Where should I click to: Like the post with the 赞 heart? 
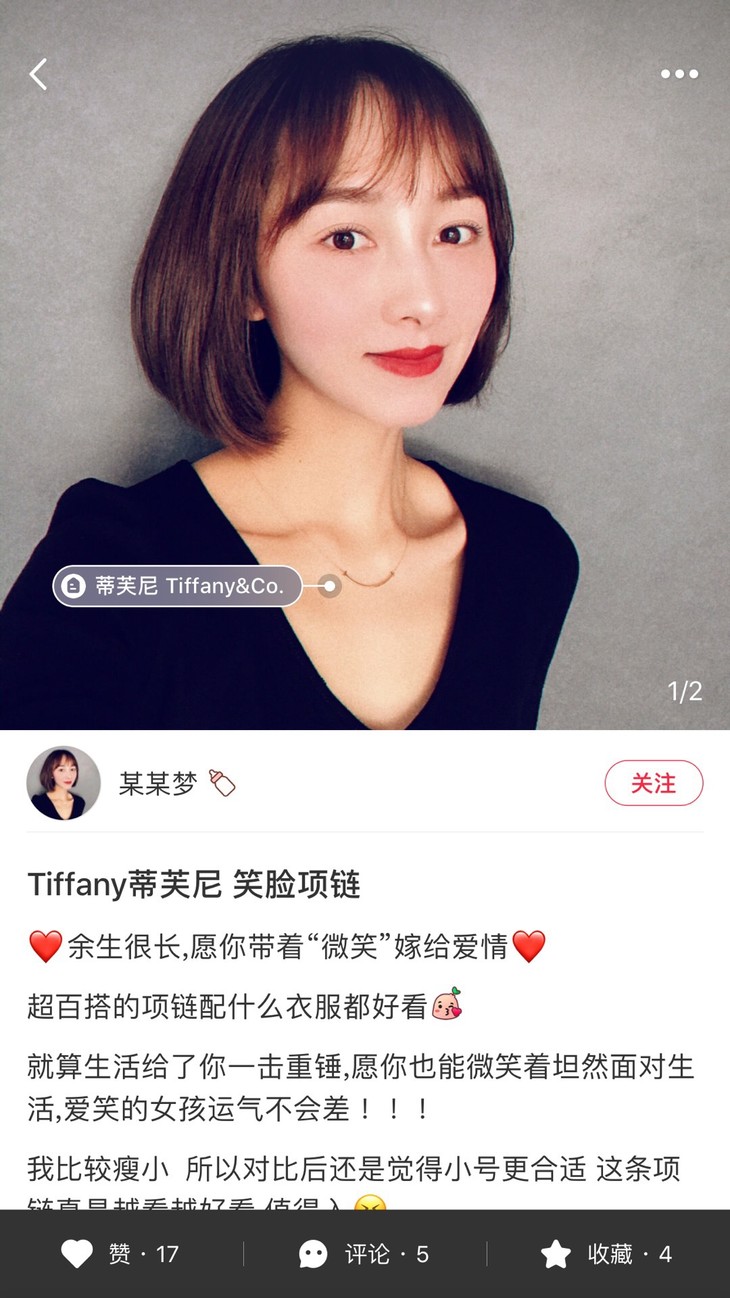[x=120, y=1254]
